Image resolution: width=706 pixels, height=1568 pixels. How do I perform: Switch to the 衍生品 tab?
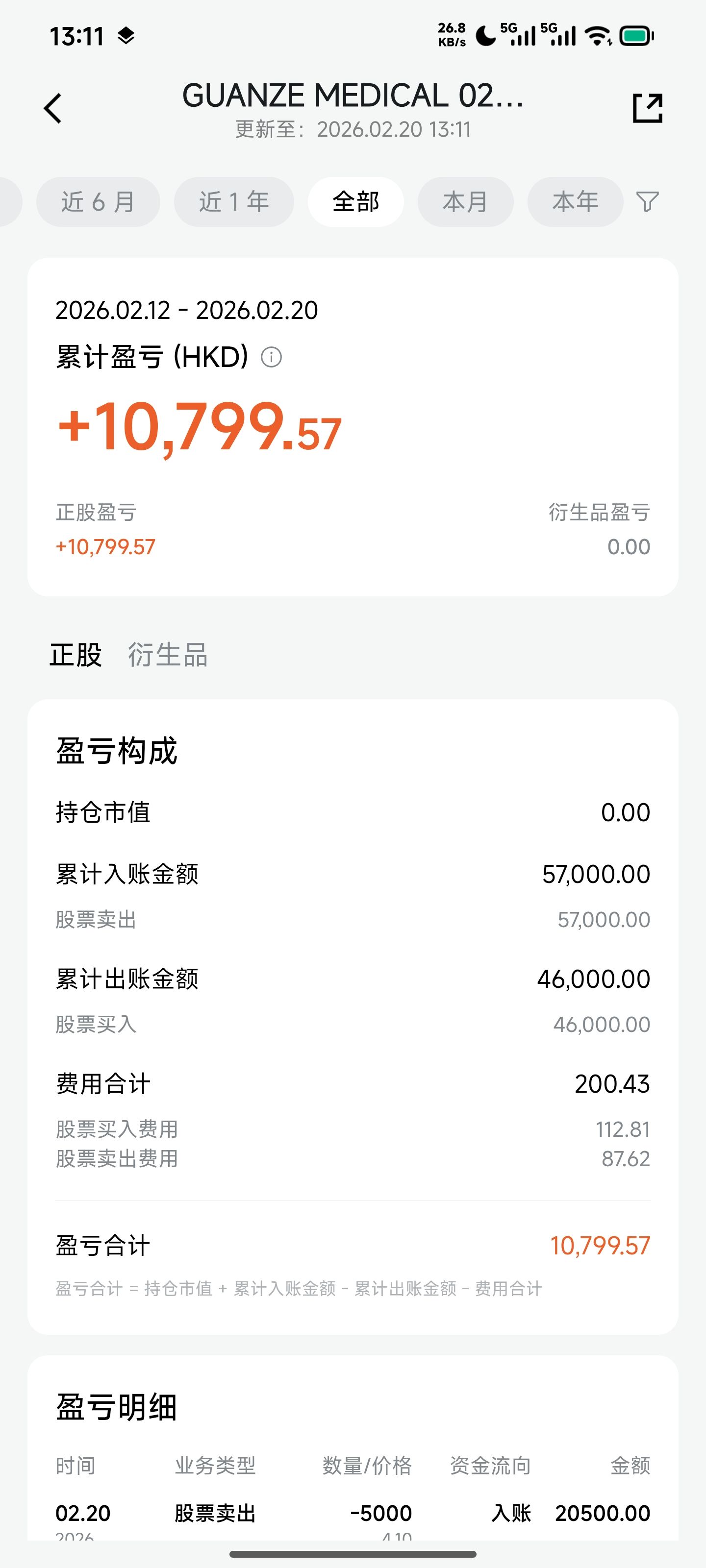[x=168, y=655]
